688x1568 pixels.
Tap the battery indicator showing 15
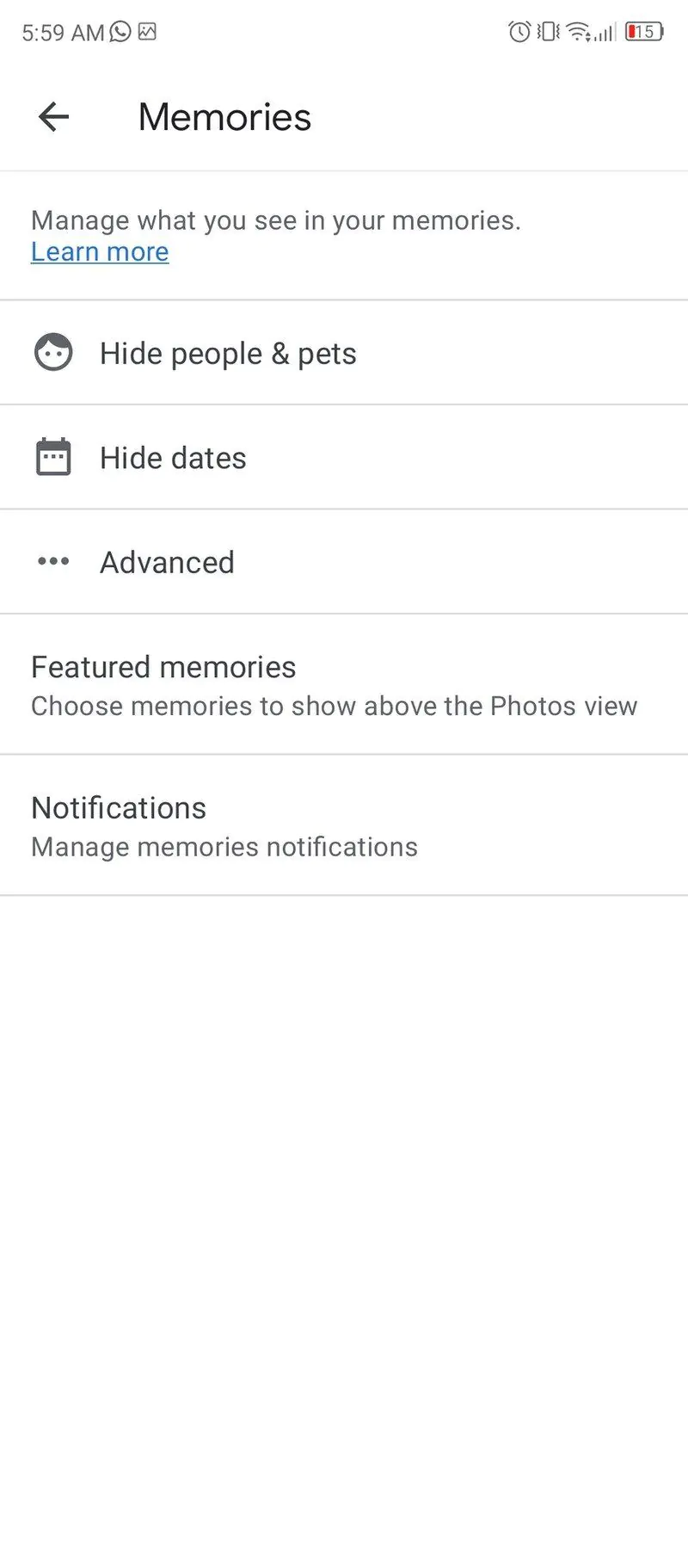[x=642, y=32]
